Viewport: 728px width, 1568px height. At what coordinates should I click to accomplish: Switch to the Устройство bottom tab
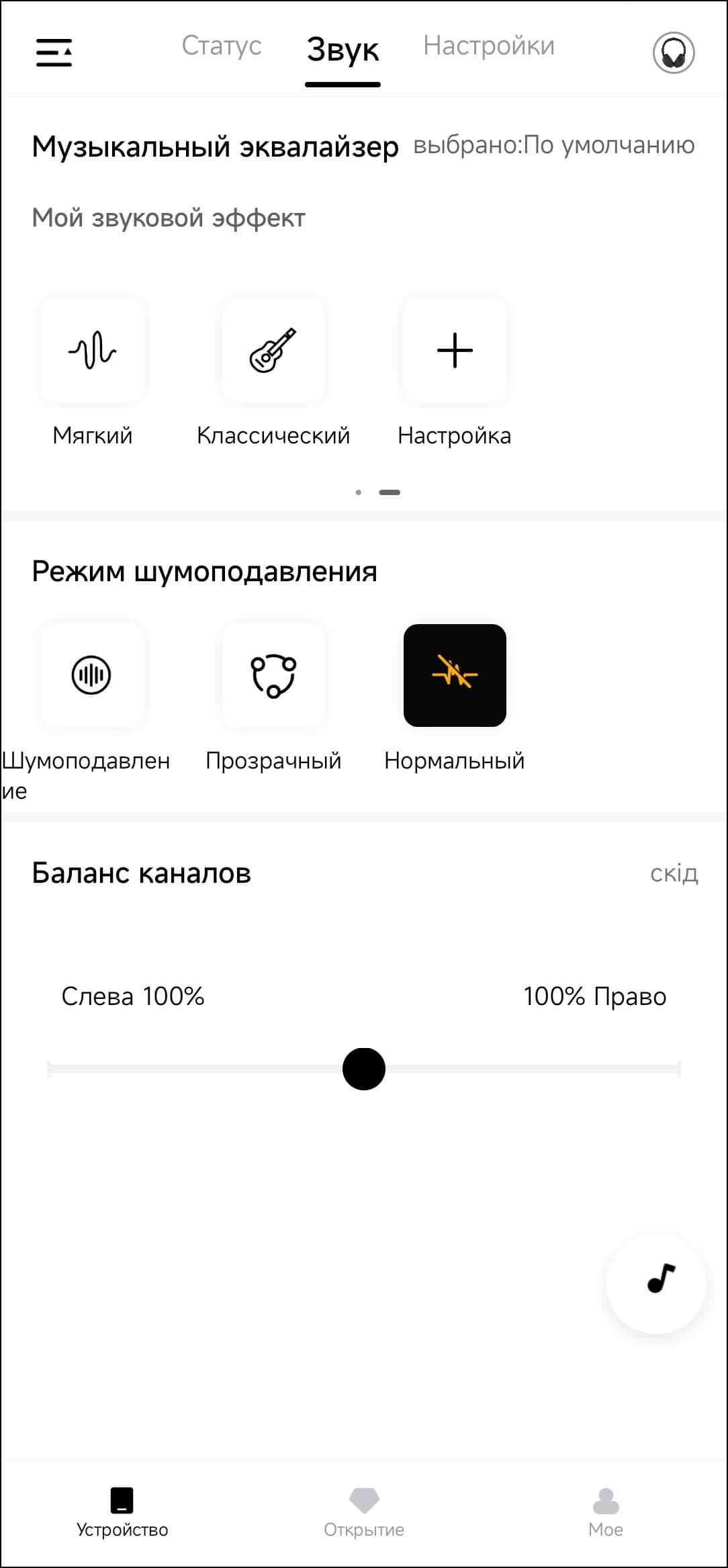[x=122, y=1512]
